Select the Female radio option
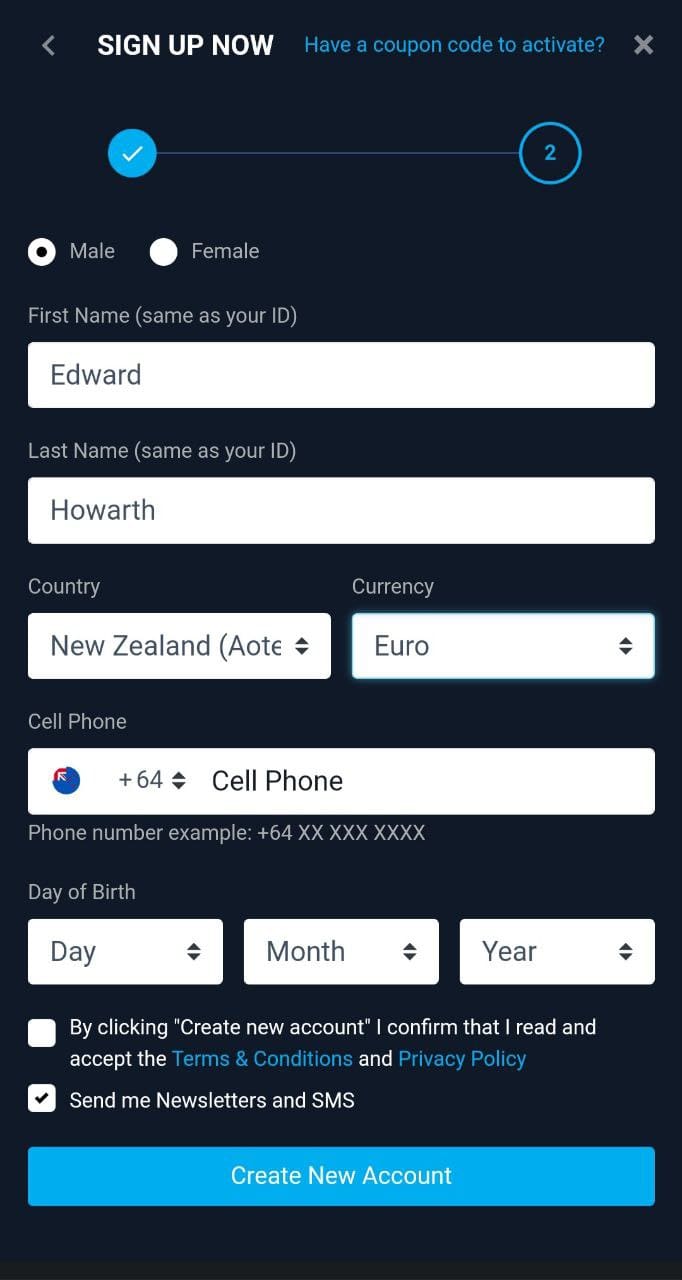Viewport: 682px width, 1280px height. pyautogui.click(x=164, y=252)
